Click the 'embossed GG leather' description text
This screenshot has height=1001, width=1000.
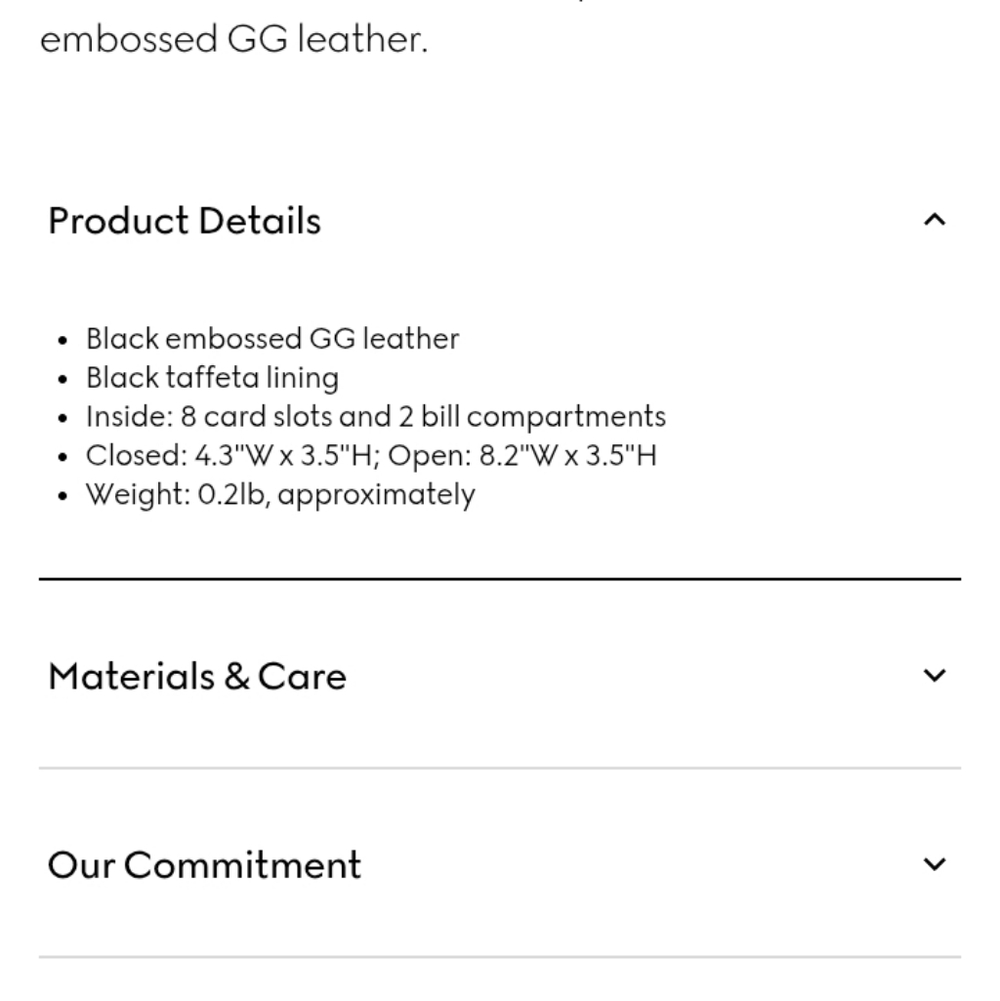pyautogui.click(x=232, y=39)
